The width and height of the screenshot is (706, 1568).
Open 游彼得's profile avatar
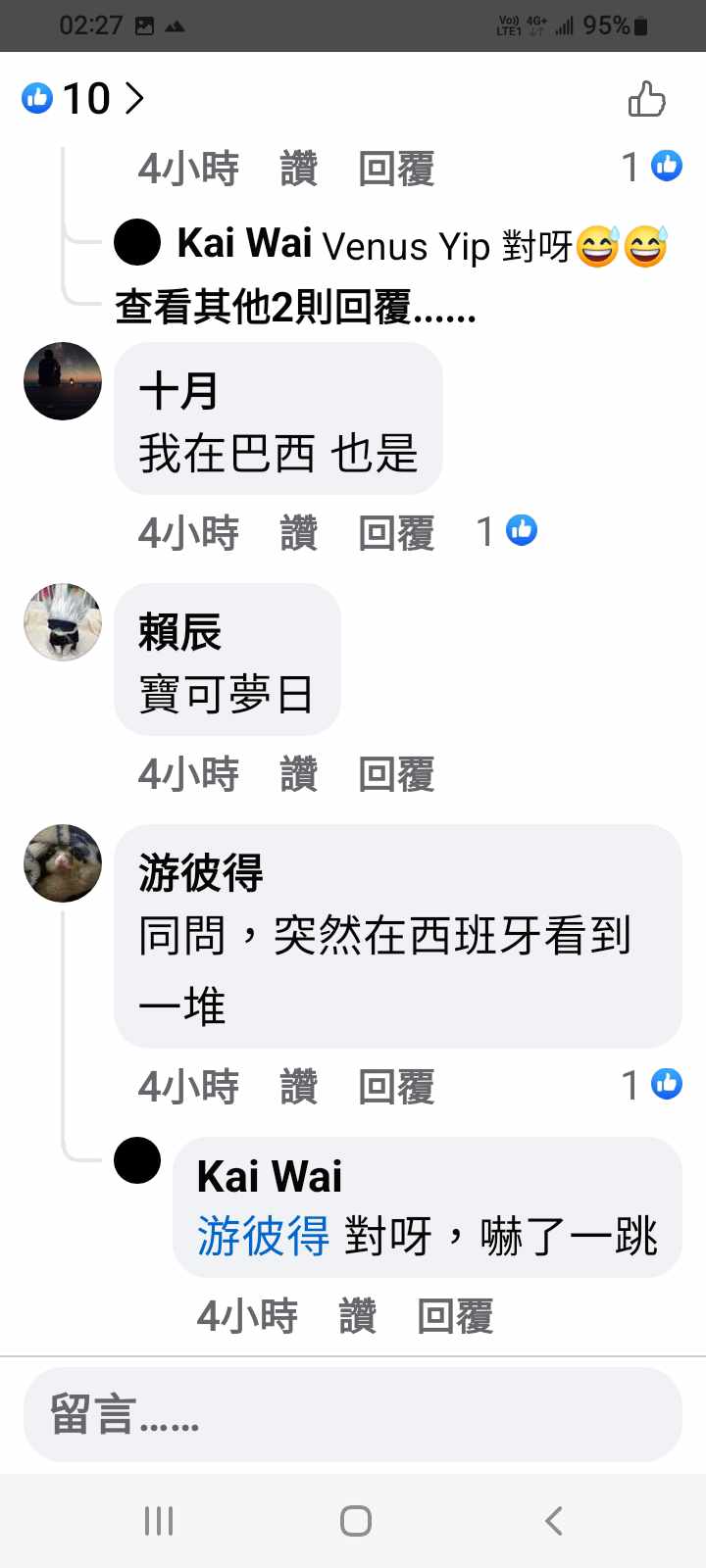[63, 863]
